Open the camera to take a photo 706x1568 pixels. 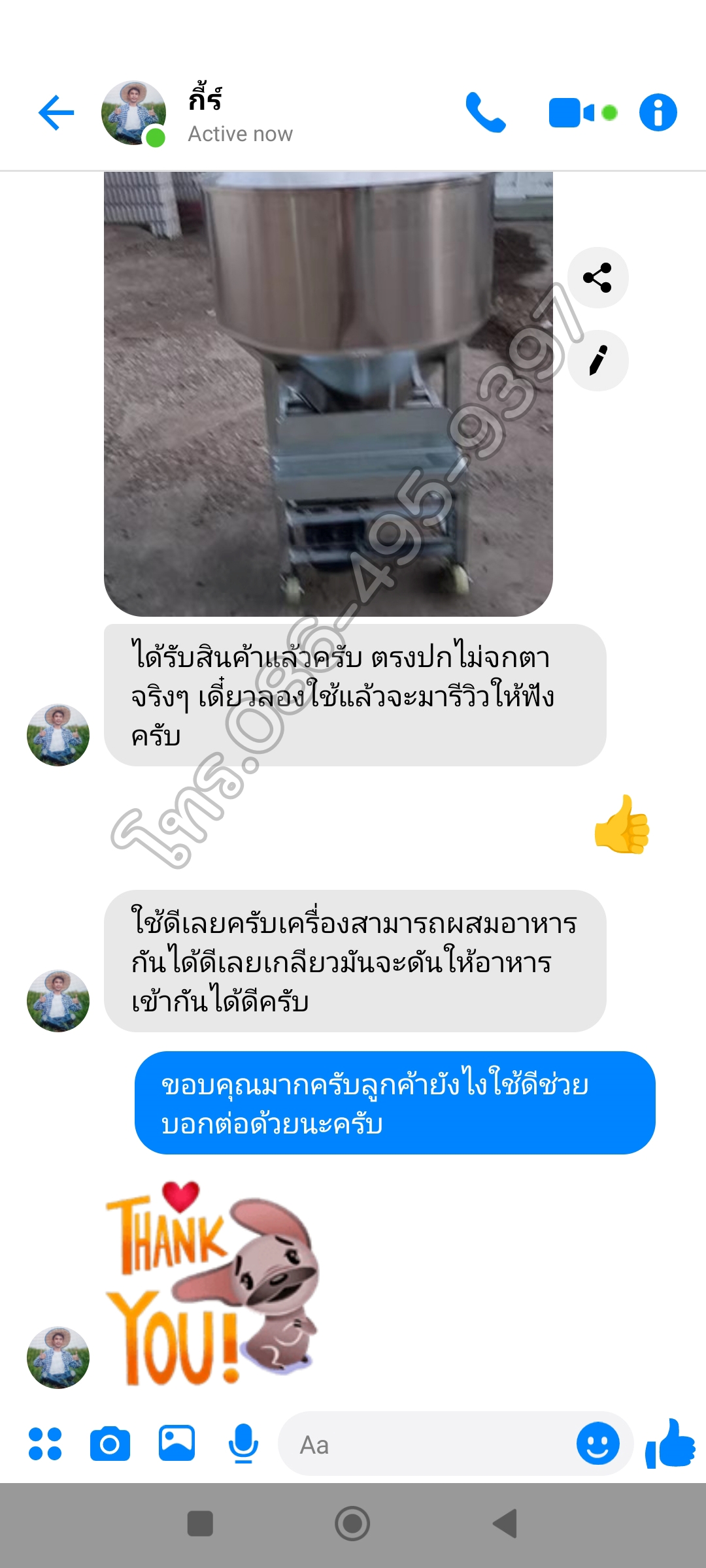110,1444
